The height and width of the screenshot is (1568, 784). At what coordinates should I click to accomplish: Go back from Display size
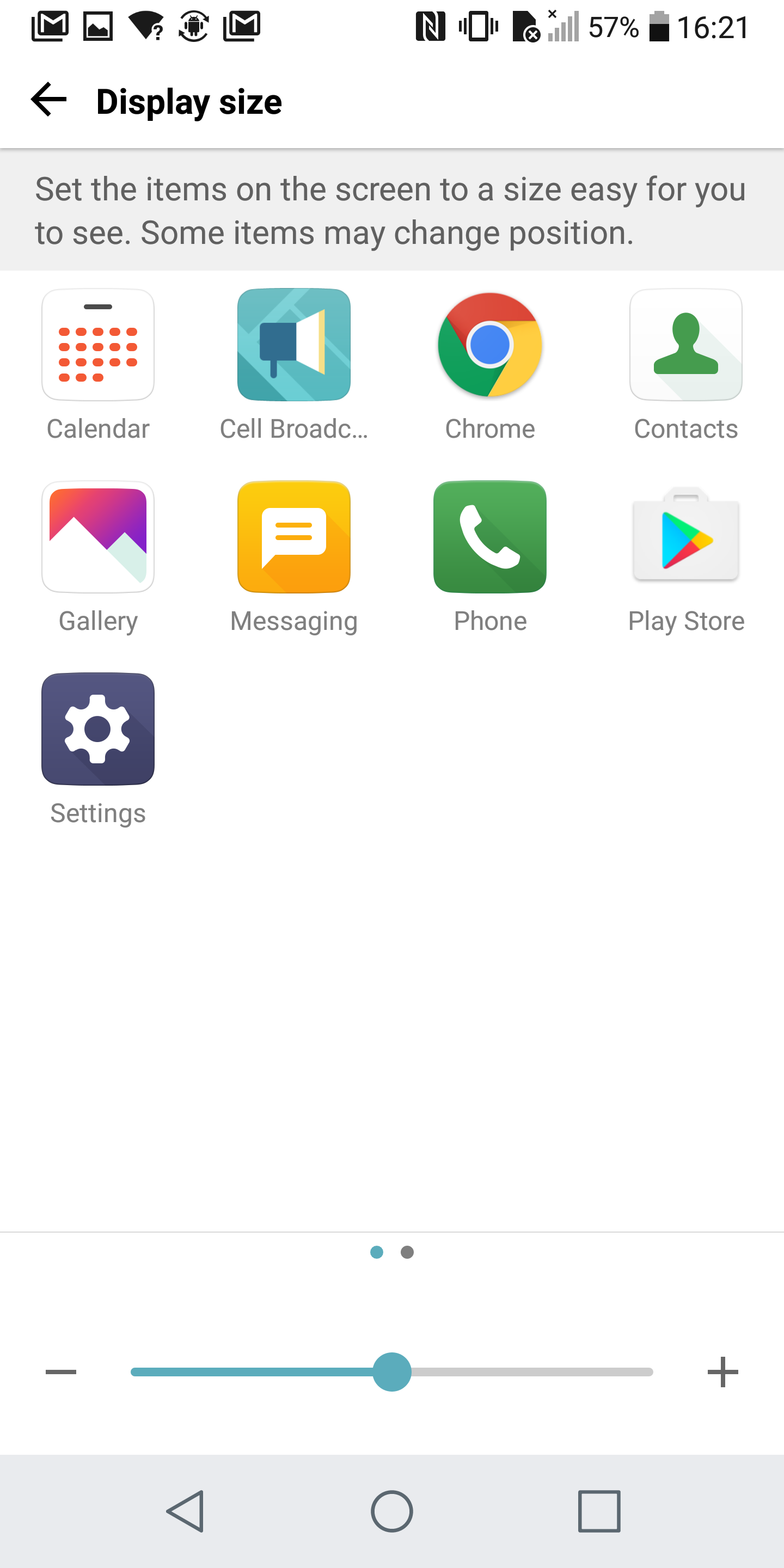(x=48, y=100)
